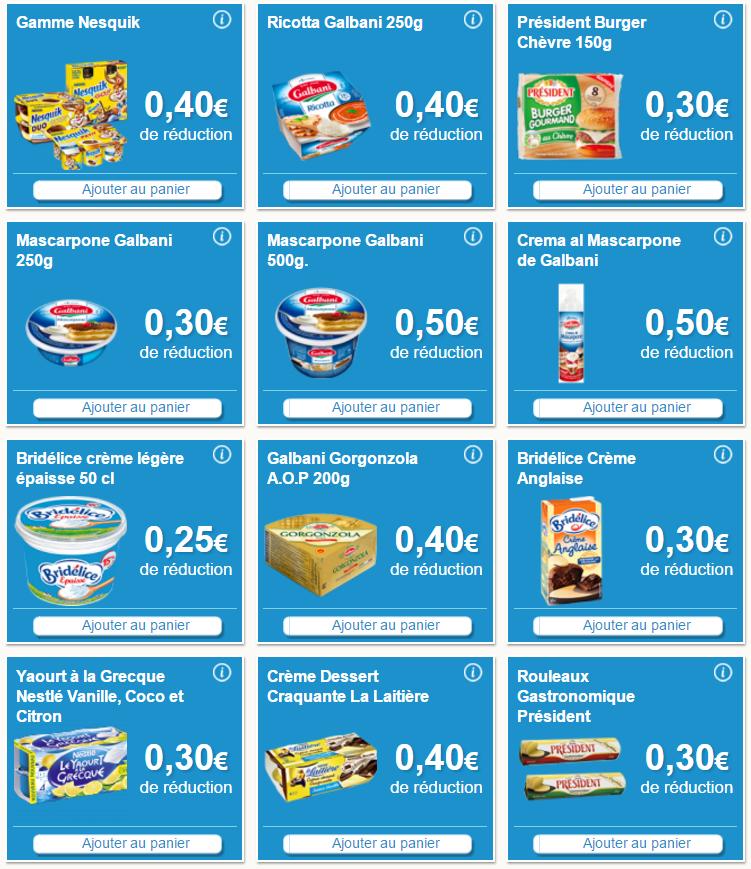The image size is (751, 869).
Task: Add Mascarpone Galbani 500g. coupon to basket
Action: coord(385,407)
